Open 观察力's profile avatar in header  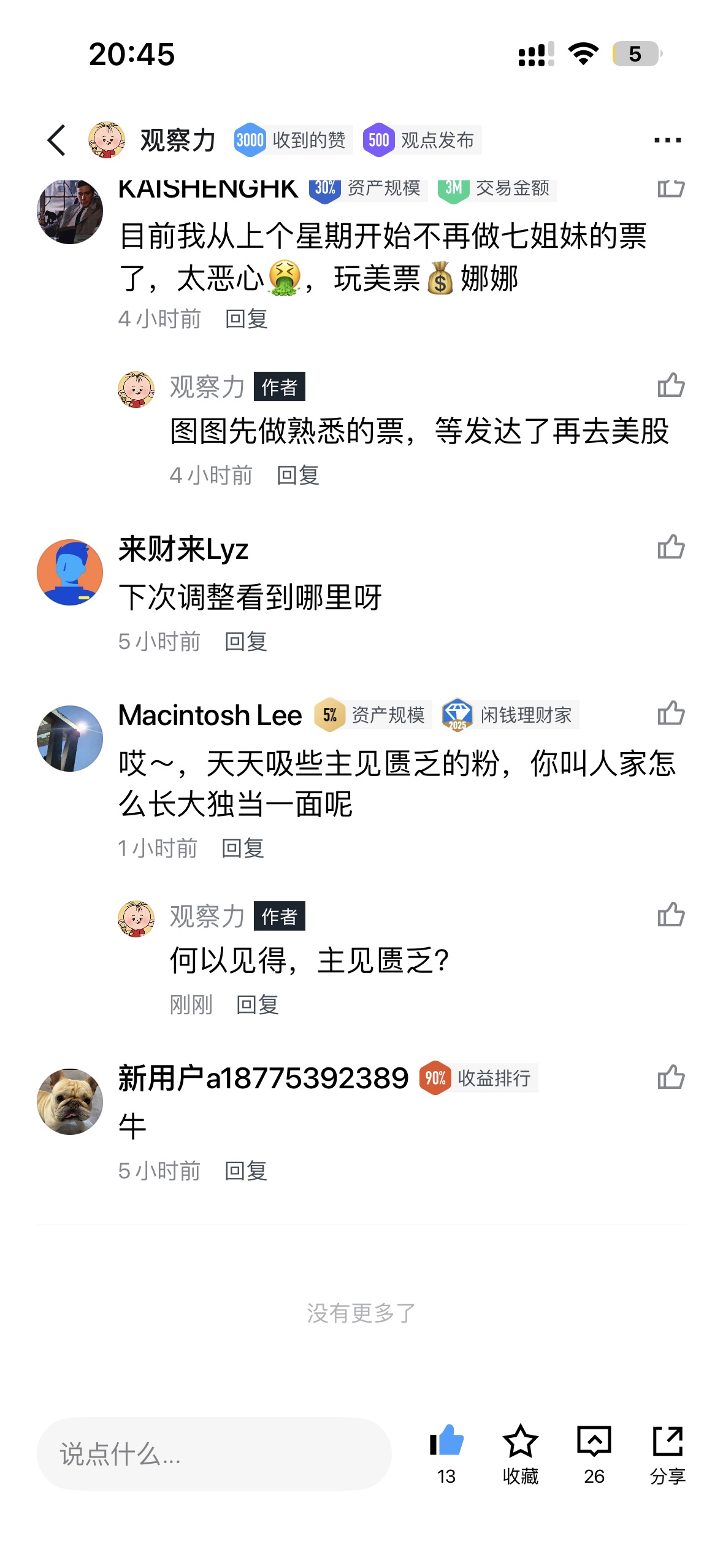coord(107,140)
